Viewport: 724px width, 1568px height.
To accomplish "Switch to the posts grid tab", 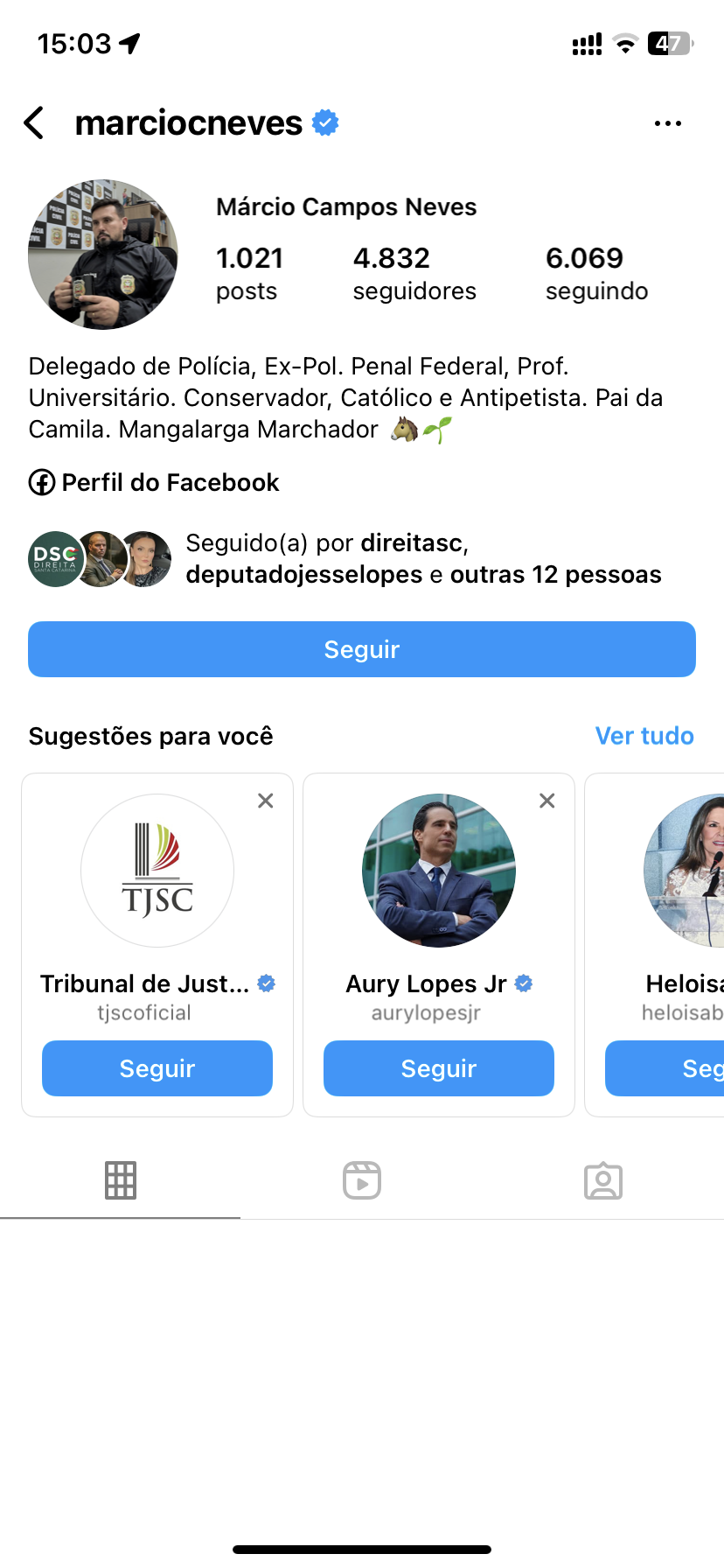I will click(121, 1180).
